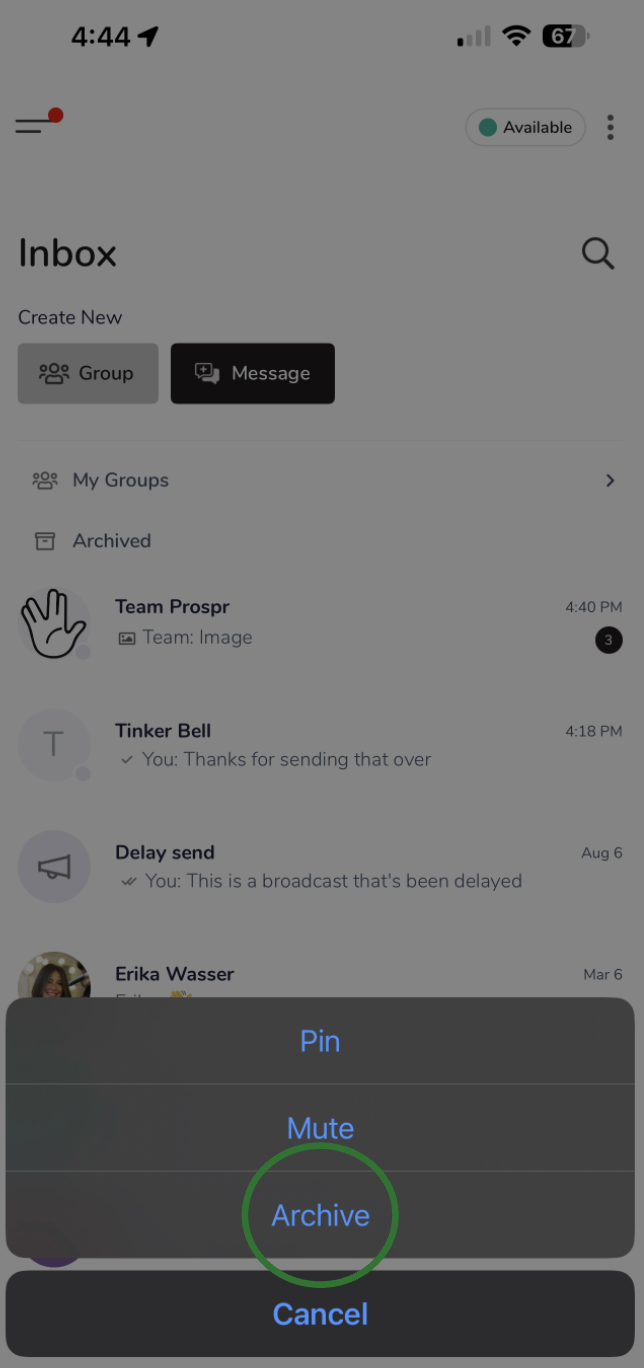
Task: Choose Pin from the action sheet
Action: click(x=320, y=1041)
